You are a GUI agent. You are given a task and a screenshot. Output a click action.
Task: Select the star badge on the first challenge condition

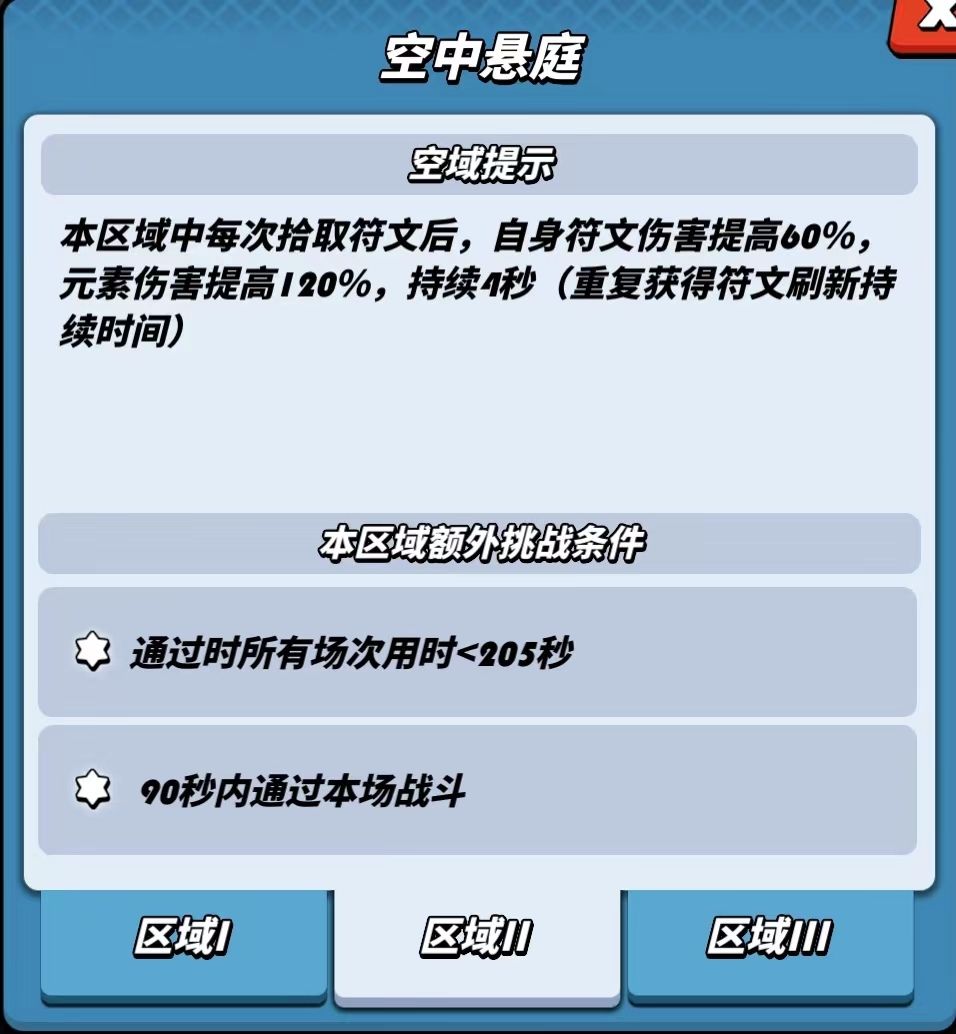tap(91, 652)
